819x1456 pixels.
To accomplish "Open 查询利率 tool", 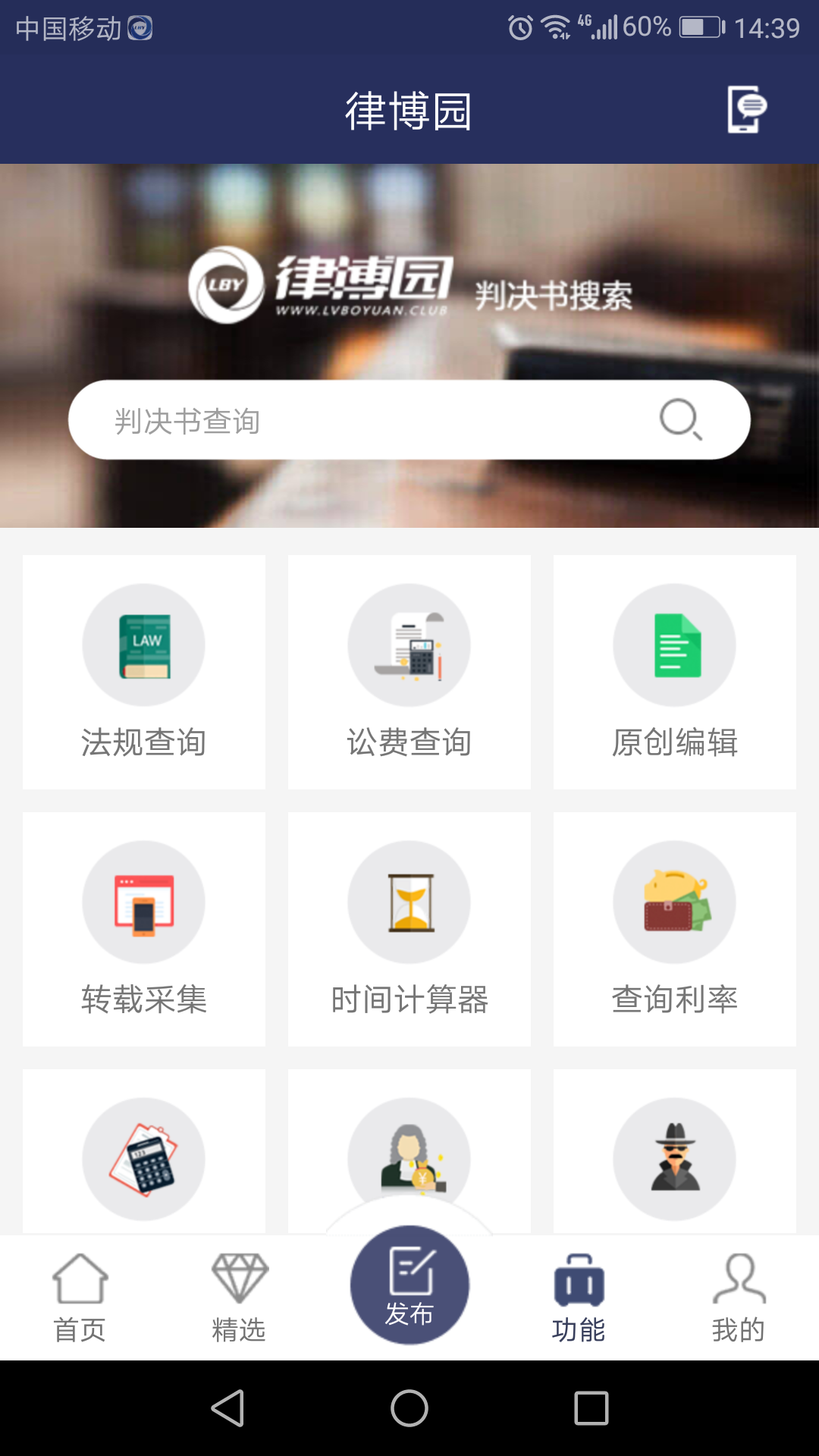I will click(x=675, y=929).
